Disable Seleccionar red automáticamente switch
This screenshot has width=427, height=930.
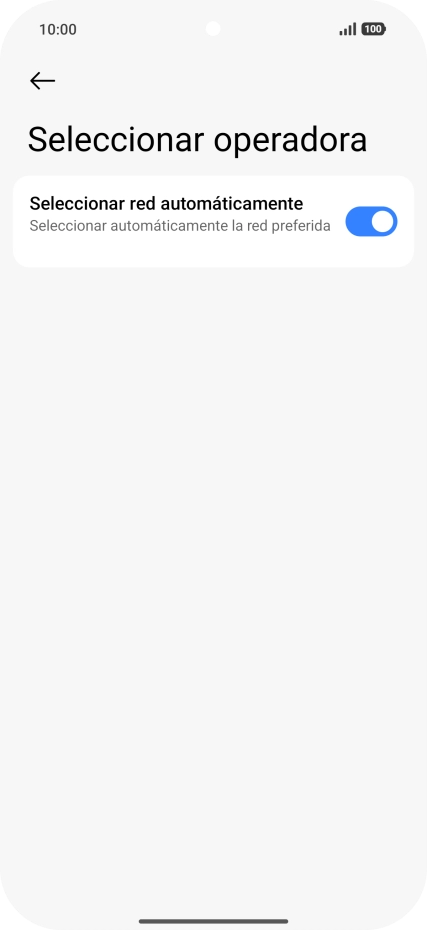(371, 221)
